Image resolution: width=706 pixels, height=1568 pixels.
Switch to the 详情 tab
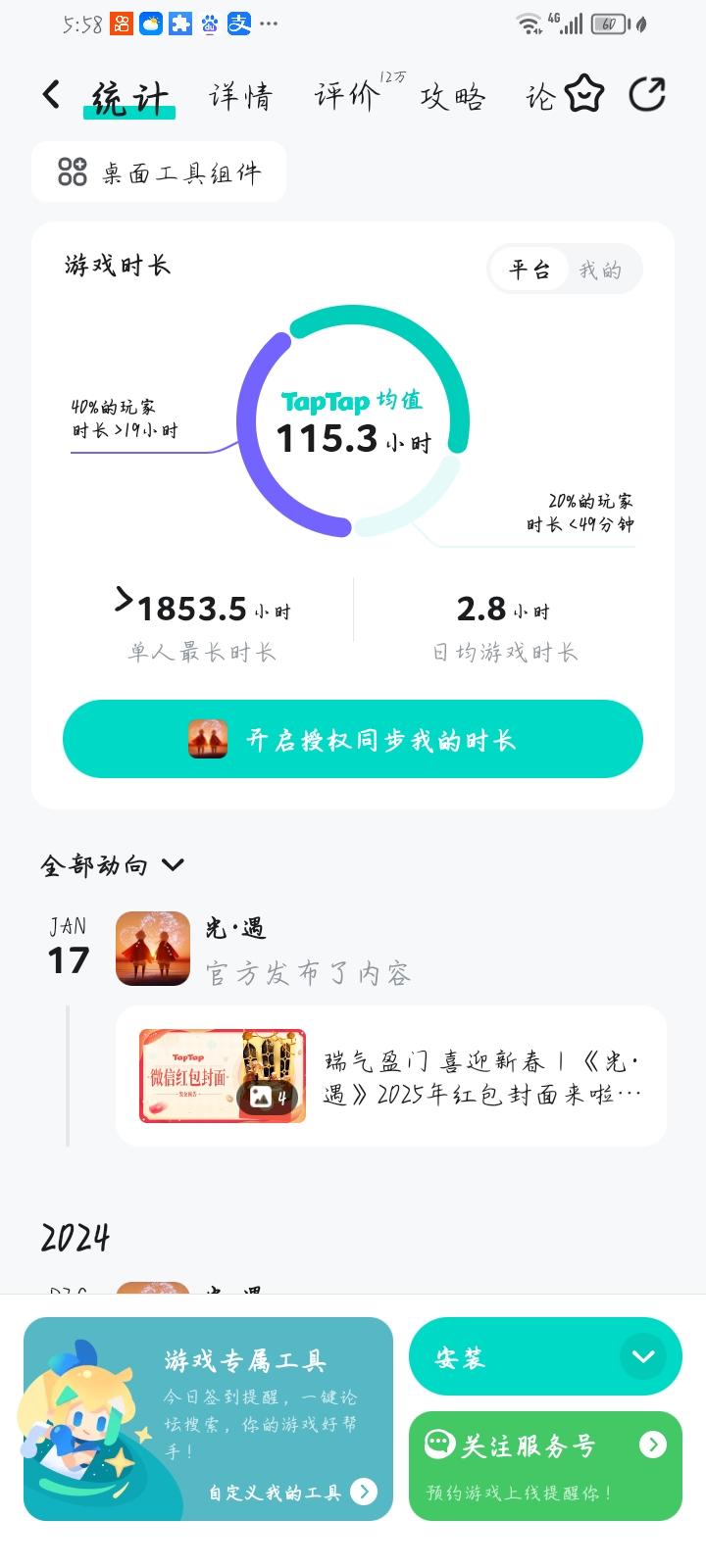240,96
